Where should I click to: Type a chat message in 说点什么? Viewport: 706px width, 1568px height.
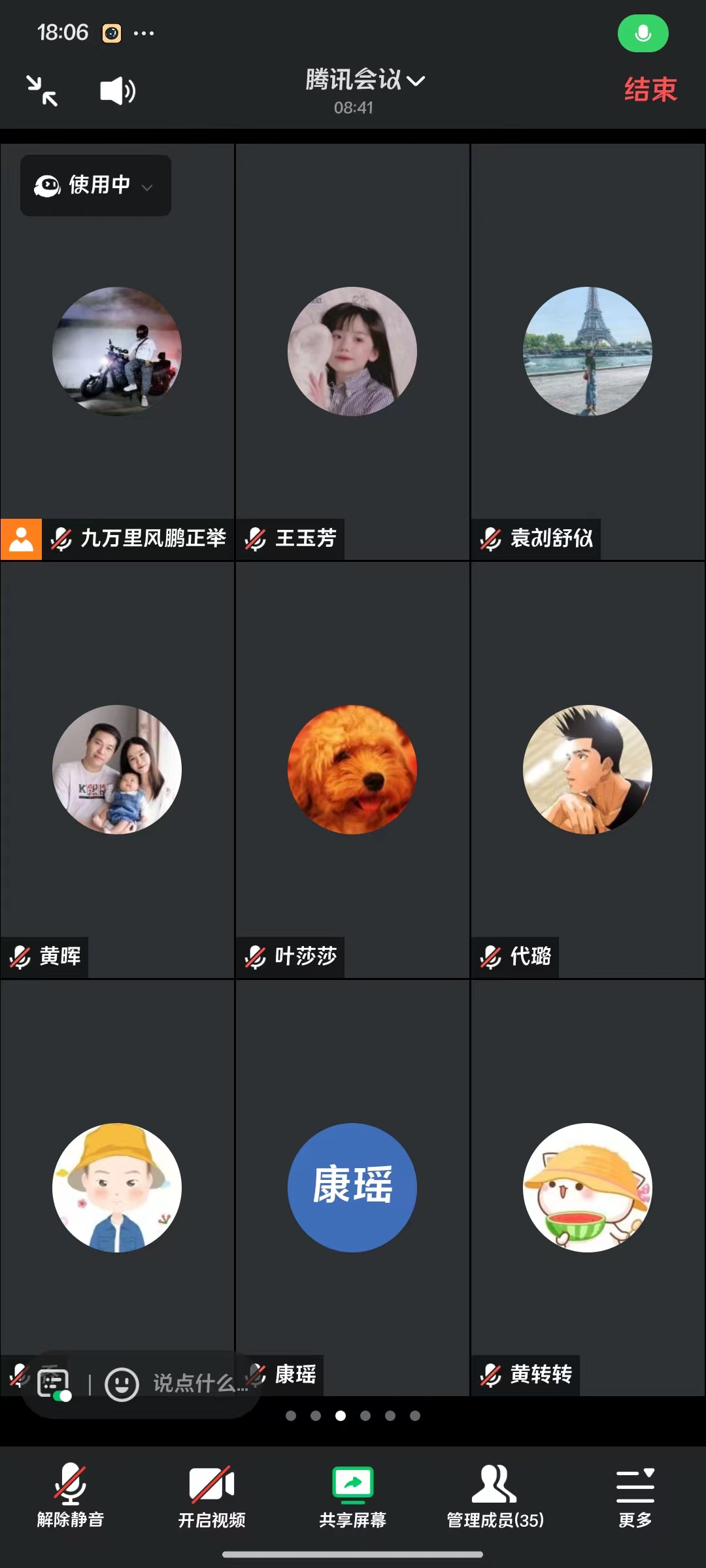click(x=199, y=1384)
